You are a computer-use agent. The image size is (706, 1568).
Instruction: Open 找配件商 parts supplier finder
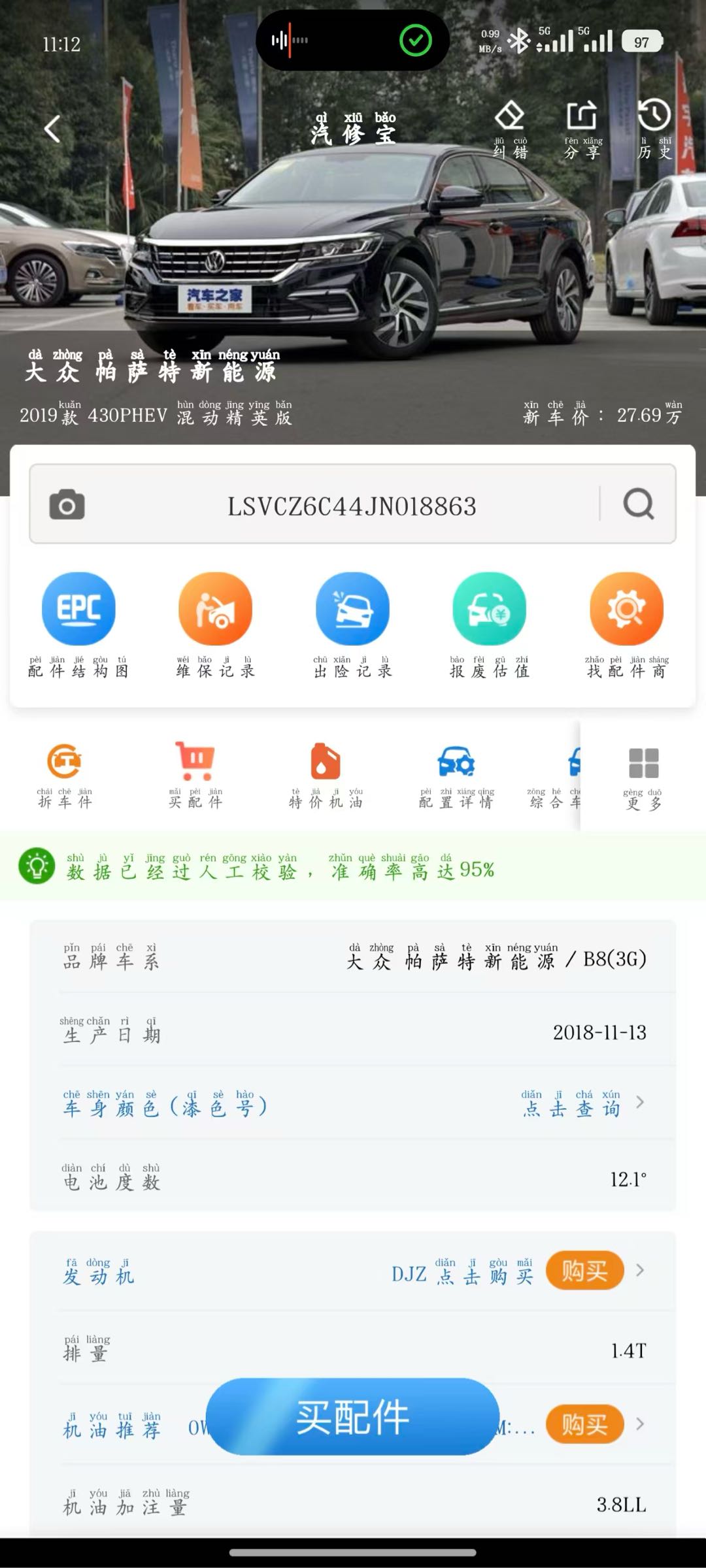626,625
